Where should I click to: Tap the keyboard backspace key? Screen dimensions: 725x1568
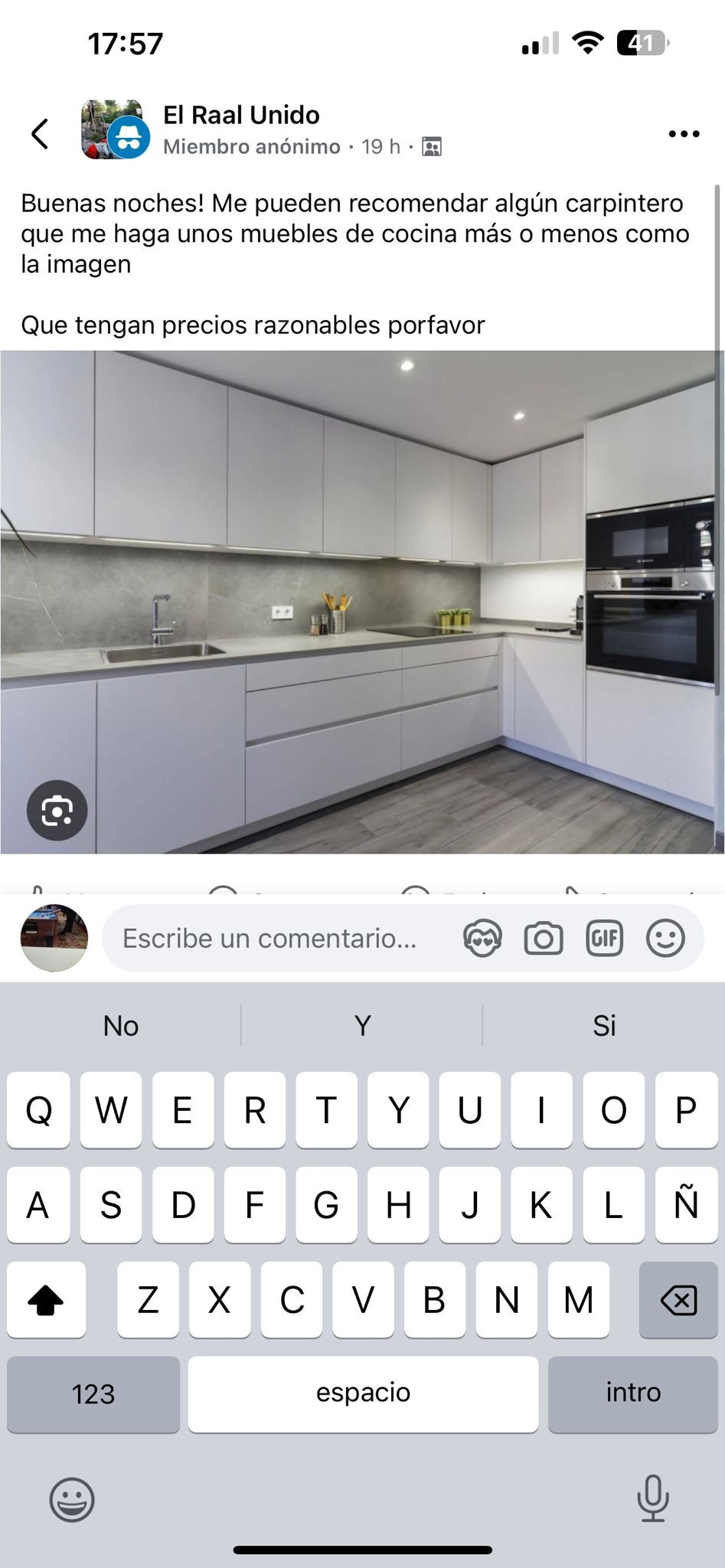coord(678,1299)
